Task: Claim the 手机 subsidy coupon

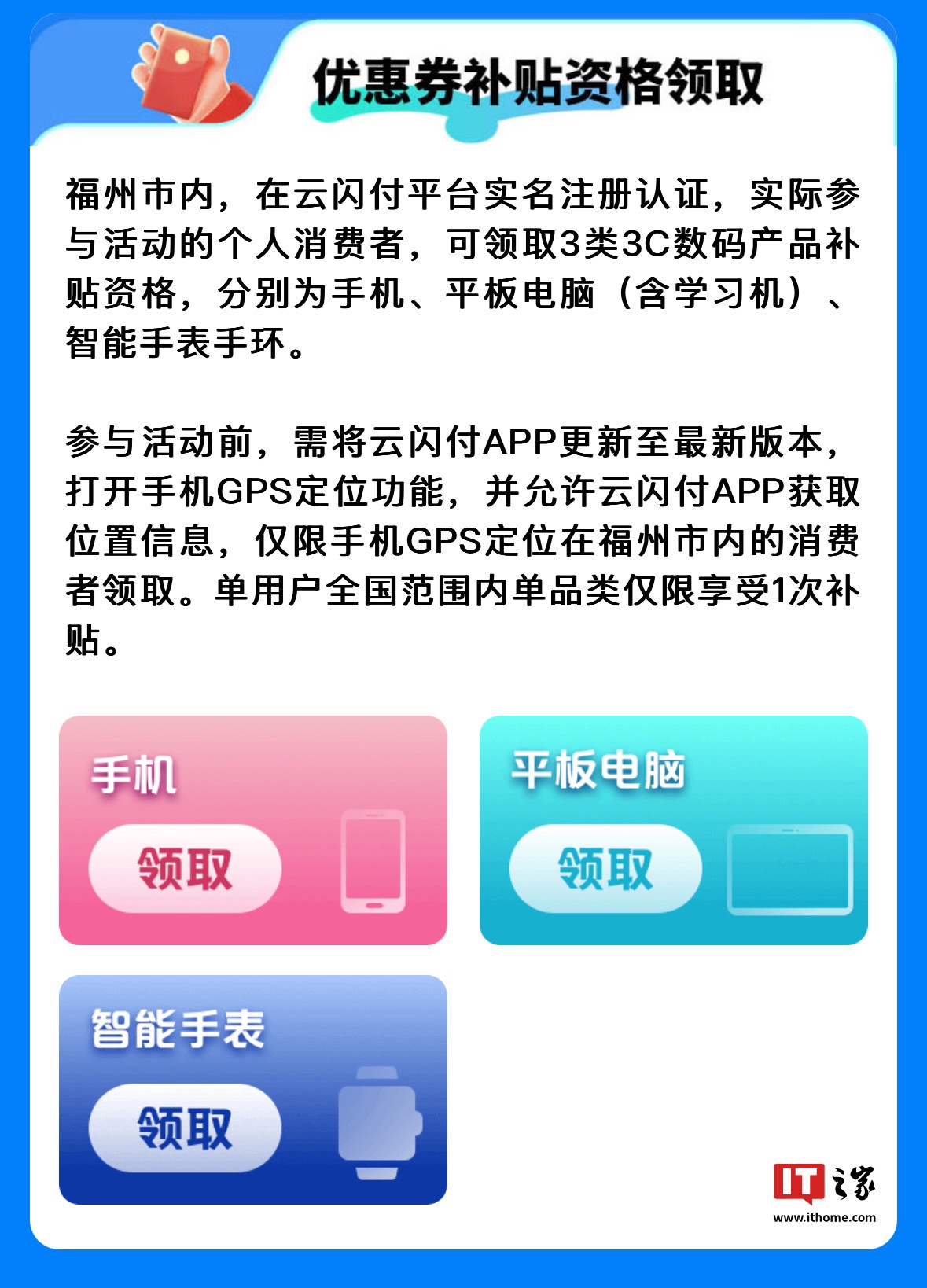Action: coord(185,869)
